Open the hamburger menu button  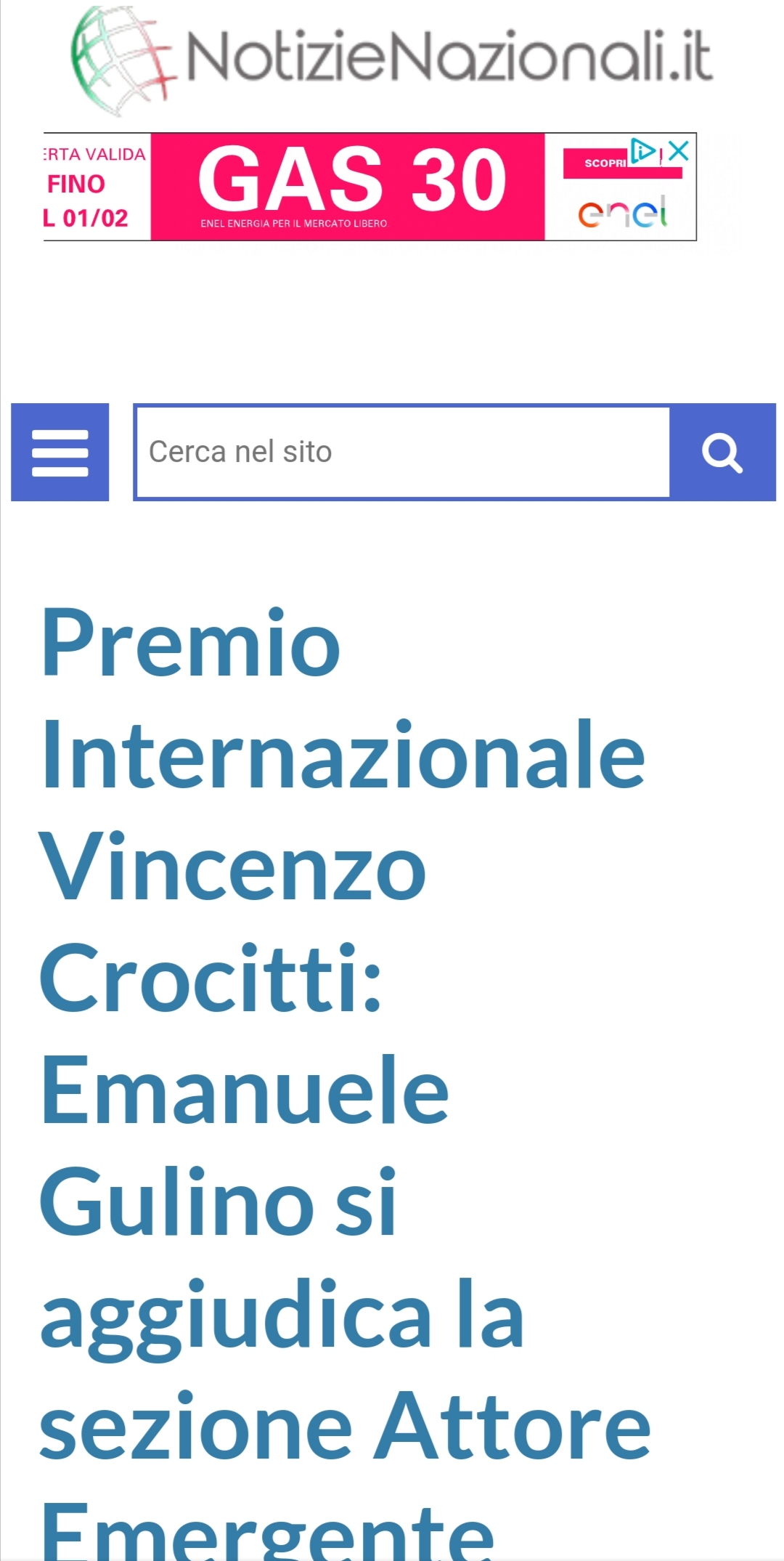point(60,452)
